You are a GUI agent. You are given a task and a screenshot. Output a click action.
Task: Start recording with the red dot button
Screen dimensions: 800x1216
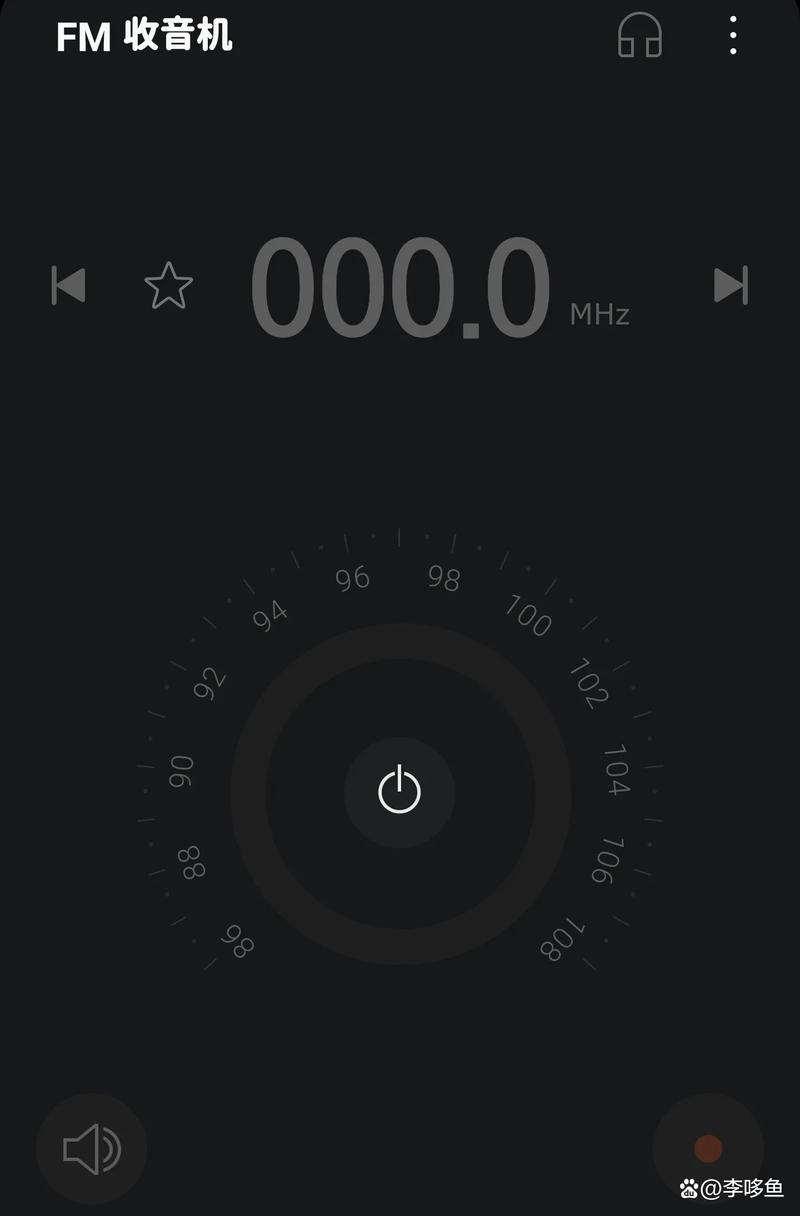pos(708,1149)
